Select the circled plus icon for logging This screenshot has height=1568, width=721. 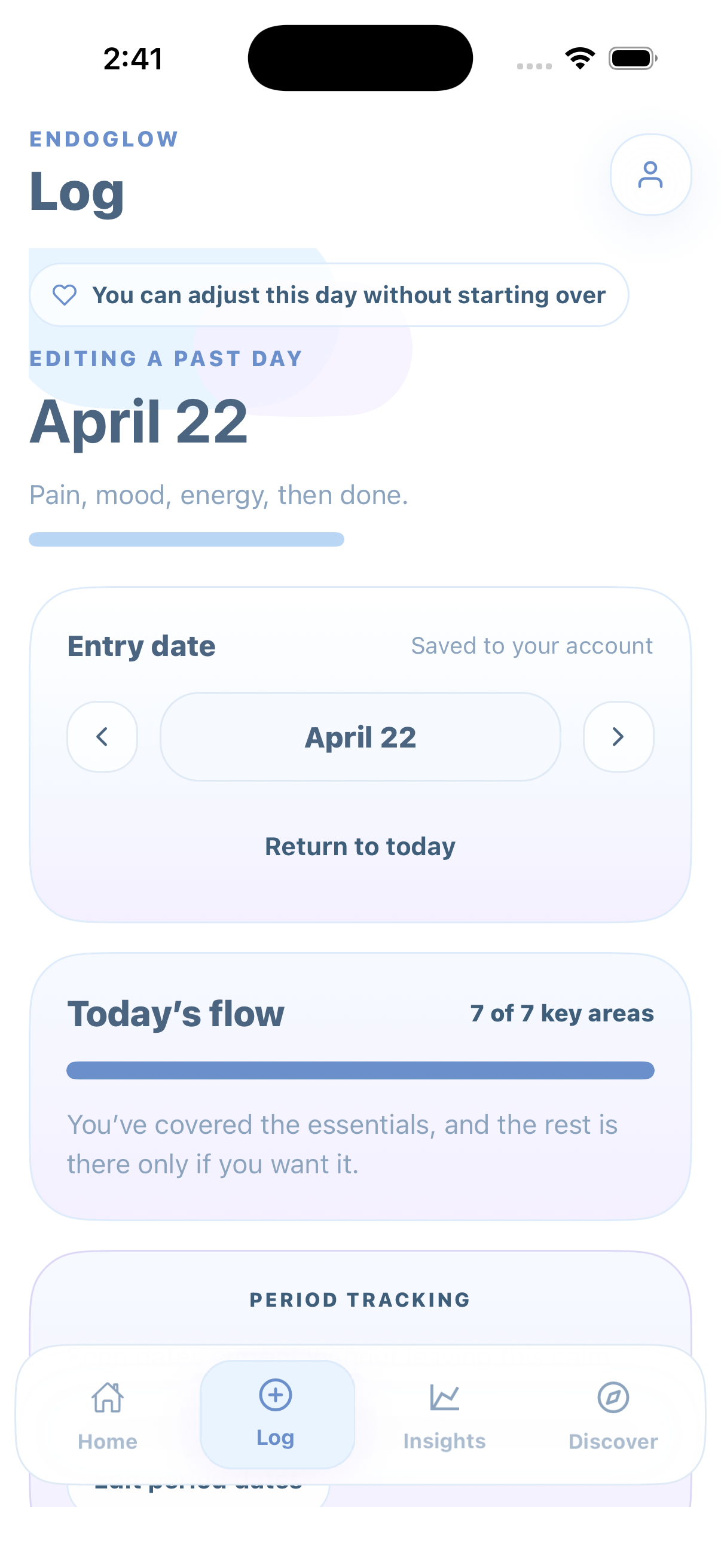(x=276, y=1396)
